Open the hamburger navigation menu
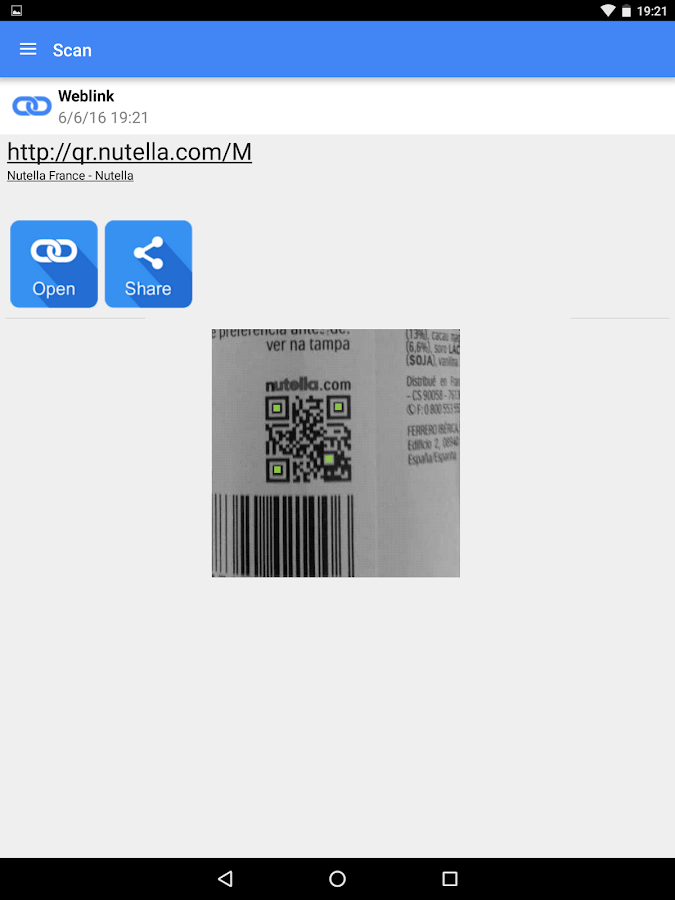Viewport: 675px width, 900px height. [28, 49]
